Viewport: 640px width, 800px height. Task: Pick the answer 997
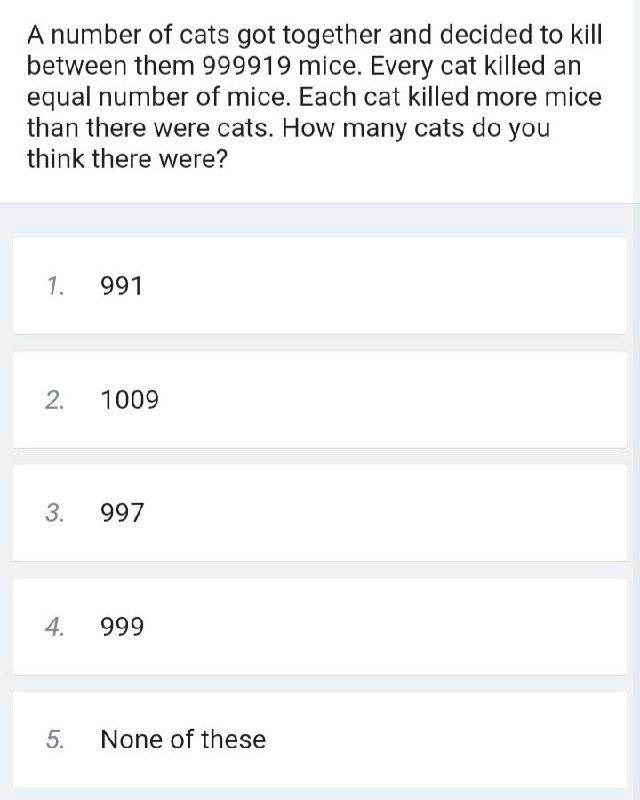tap(319, 513)
